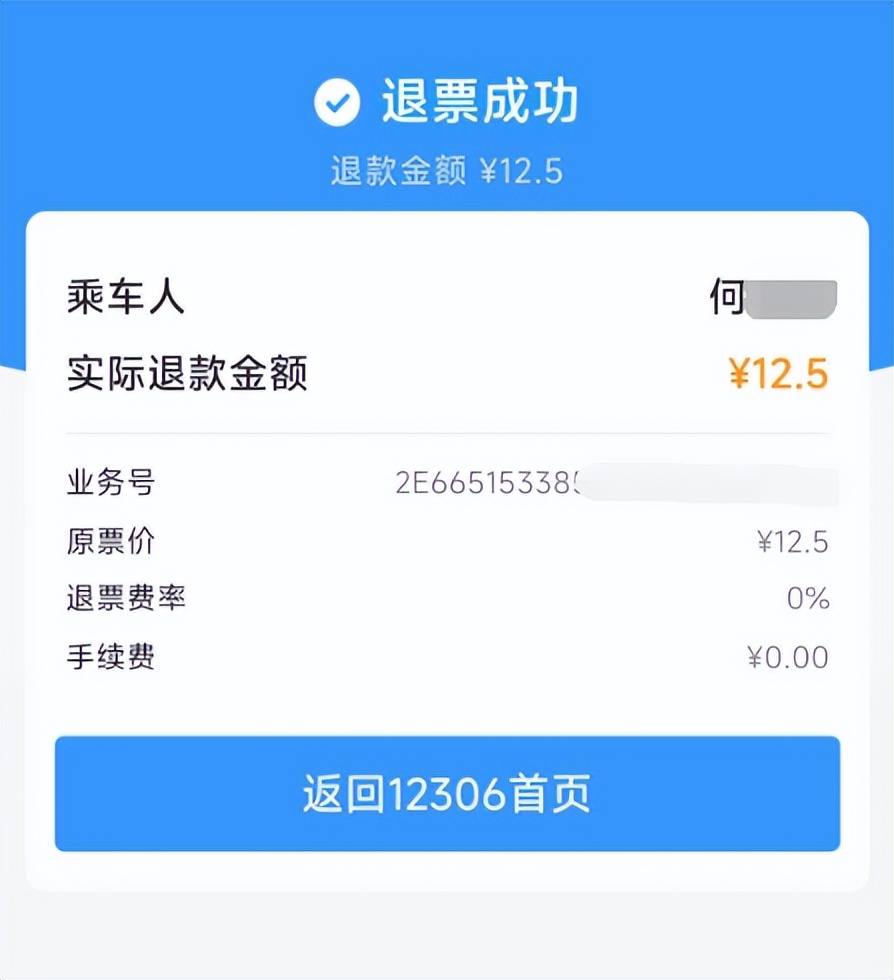This screenshot has height=980, width=894.
Task: Tap the 实际退款金额 label
Action: [x=186, y=371]
